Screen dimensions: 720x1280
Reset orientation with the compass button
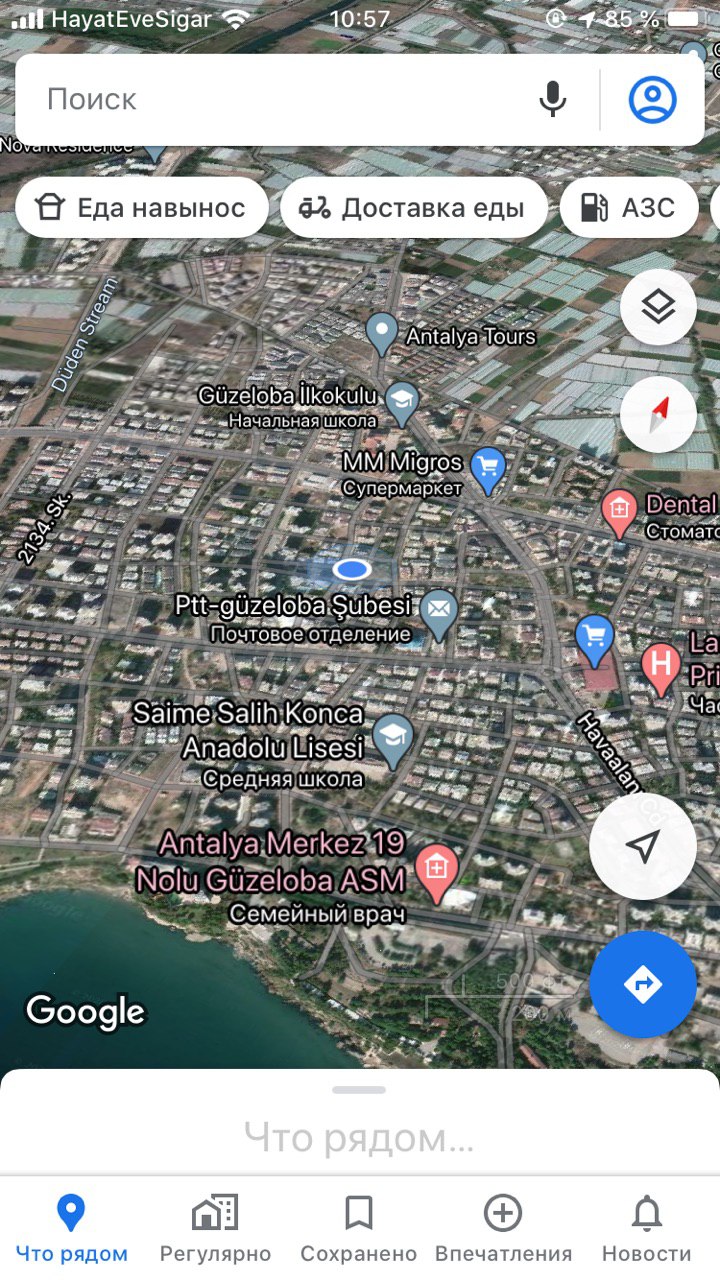click(658, 414)
